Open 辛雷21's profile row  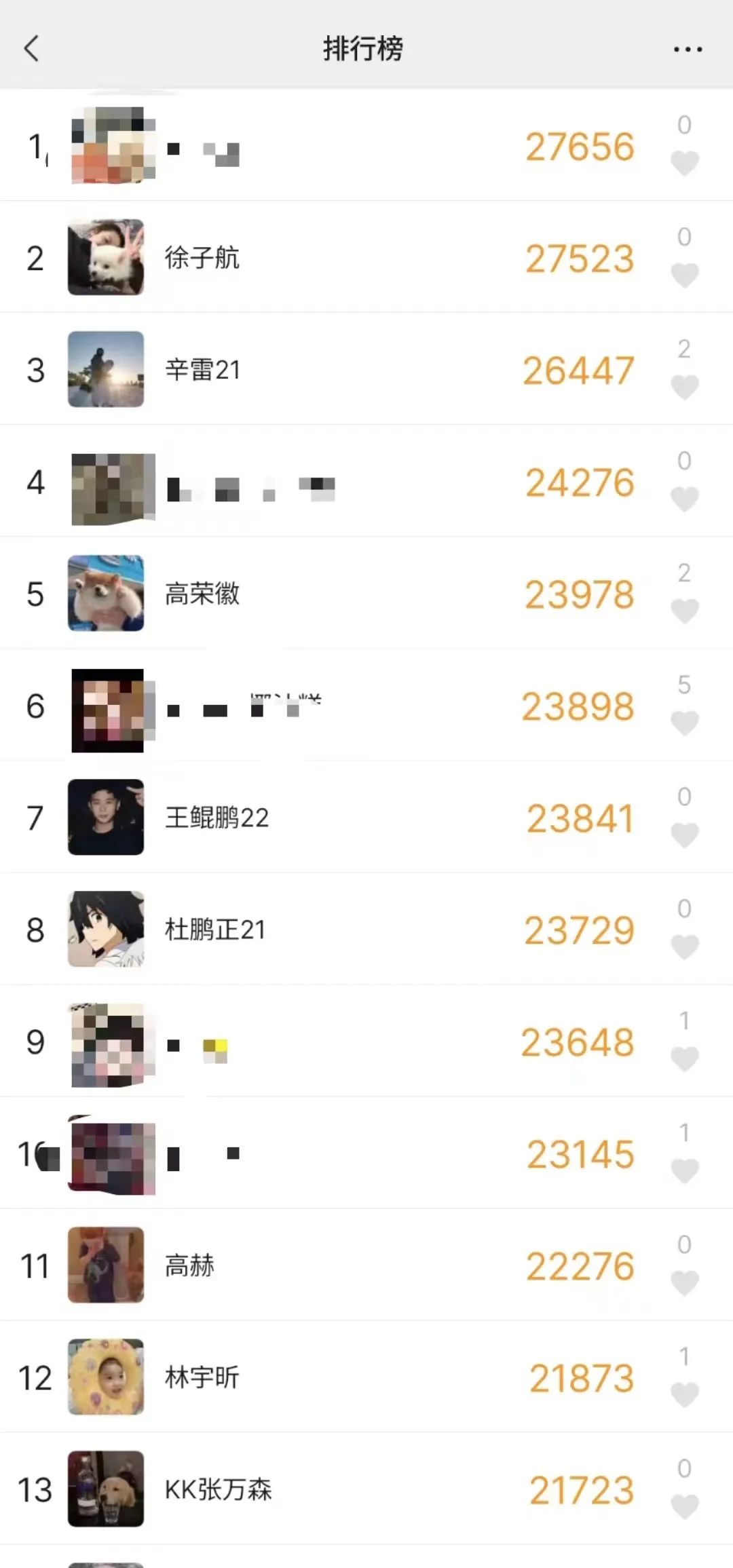click(202, 370)
